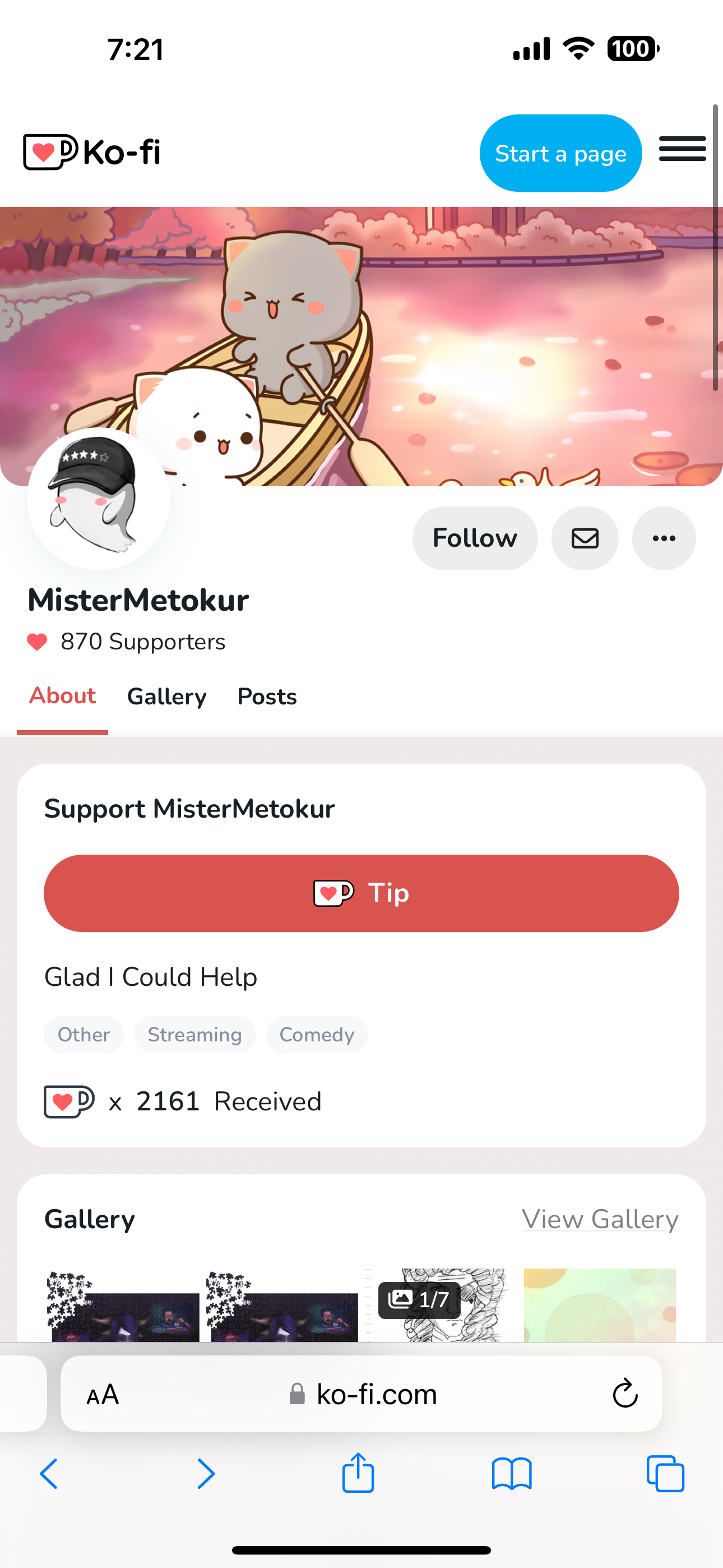Switch to the Posts tab
723x1568 pixels.
(x=267, y=697)
